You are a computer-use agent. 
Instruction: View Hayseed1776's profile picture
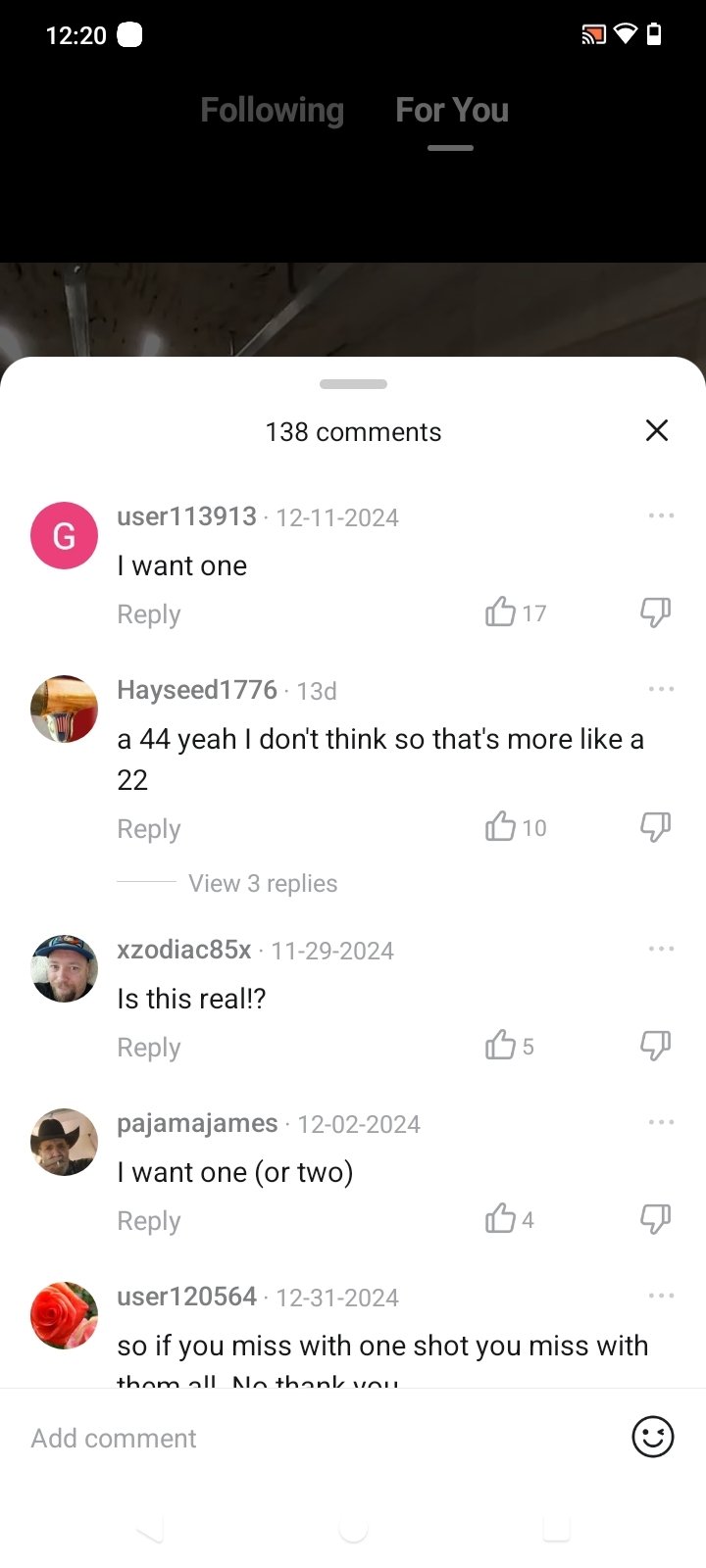tap(65, 709)
